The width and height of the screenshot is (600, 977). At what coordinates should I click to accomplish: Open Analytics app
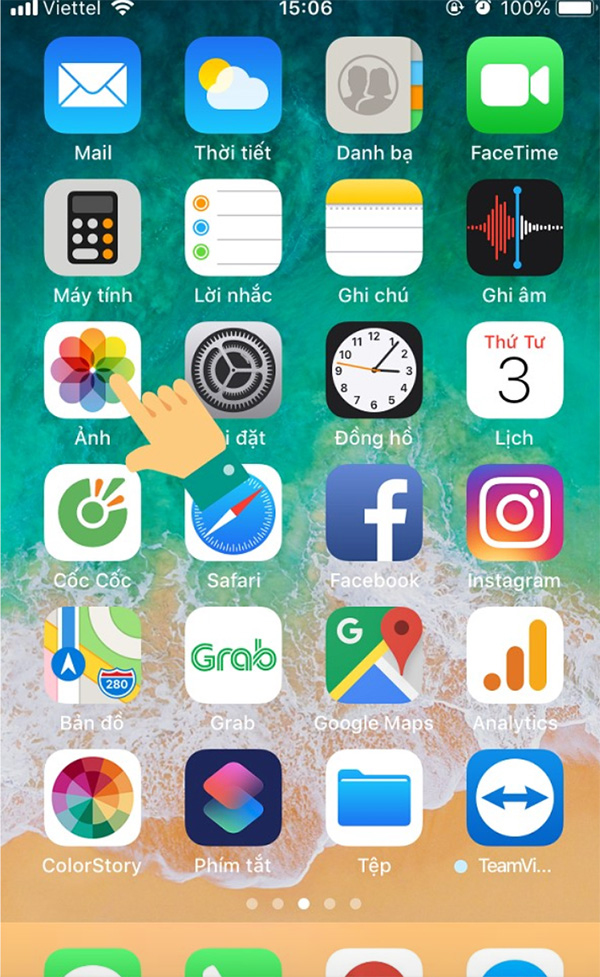click(x=515, y=655)
